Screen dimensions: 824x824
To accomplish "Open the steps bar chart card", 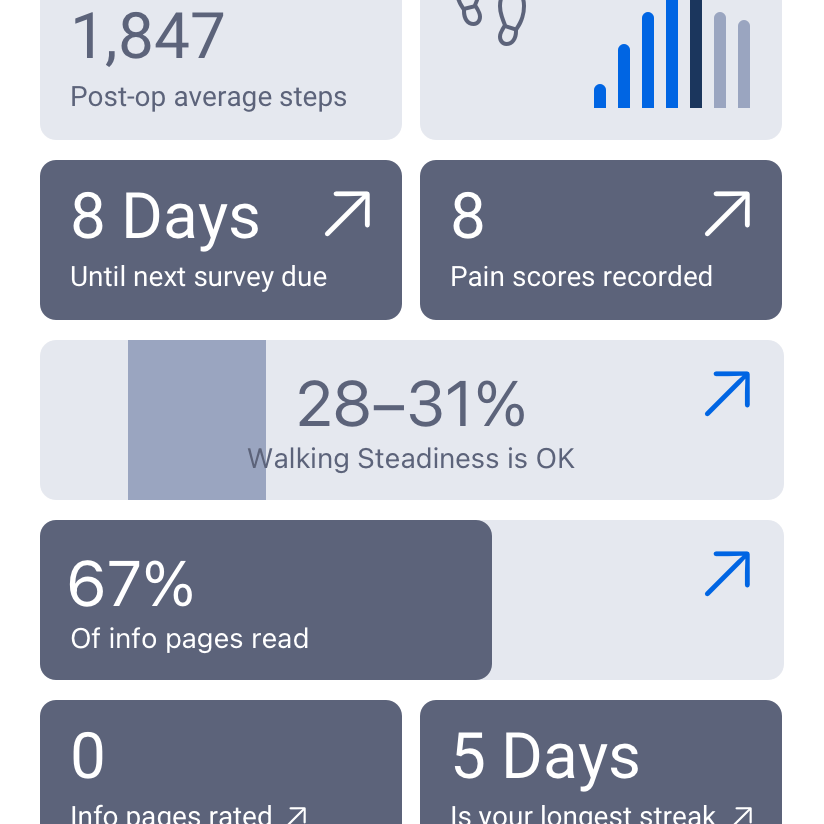I will pos(600,68).
